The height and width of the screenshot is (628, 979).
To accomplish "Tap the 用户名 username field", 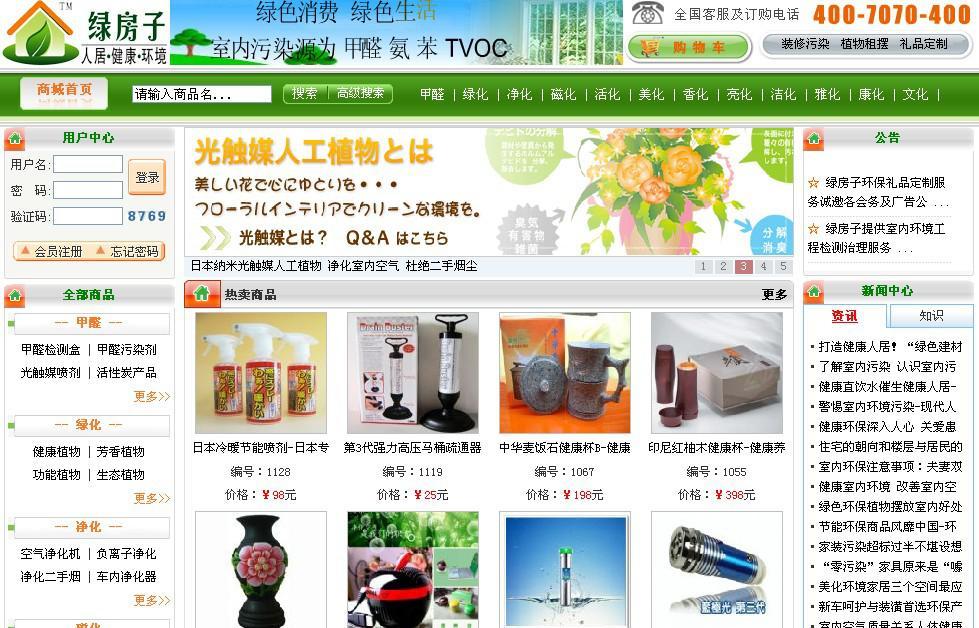I will click(x=88, y=164).
